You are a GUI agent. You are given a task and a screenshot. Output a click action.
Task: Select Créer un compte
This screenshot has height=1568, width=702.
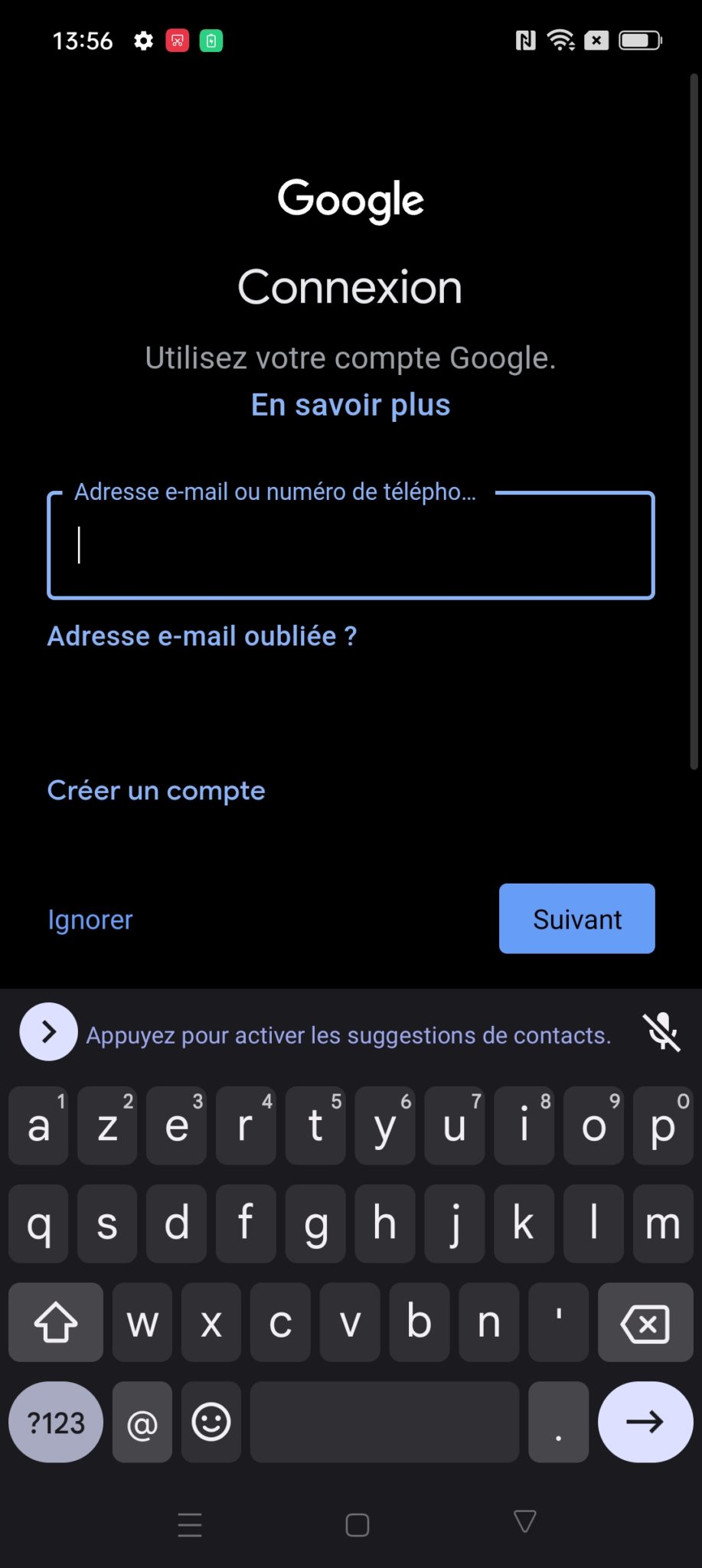156,790
